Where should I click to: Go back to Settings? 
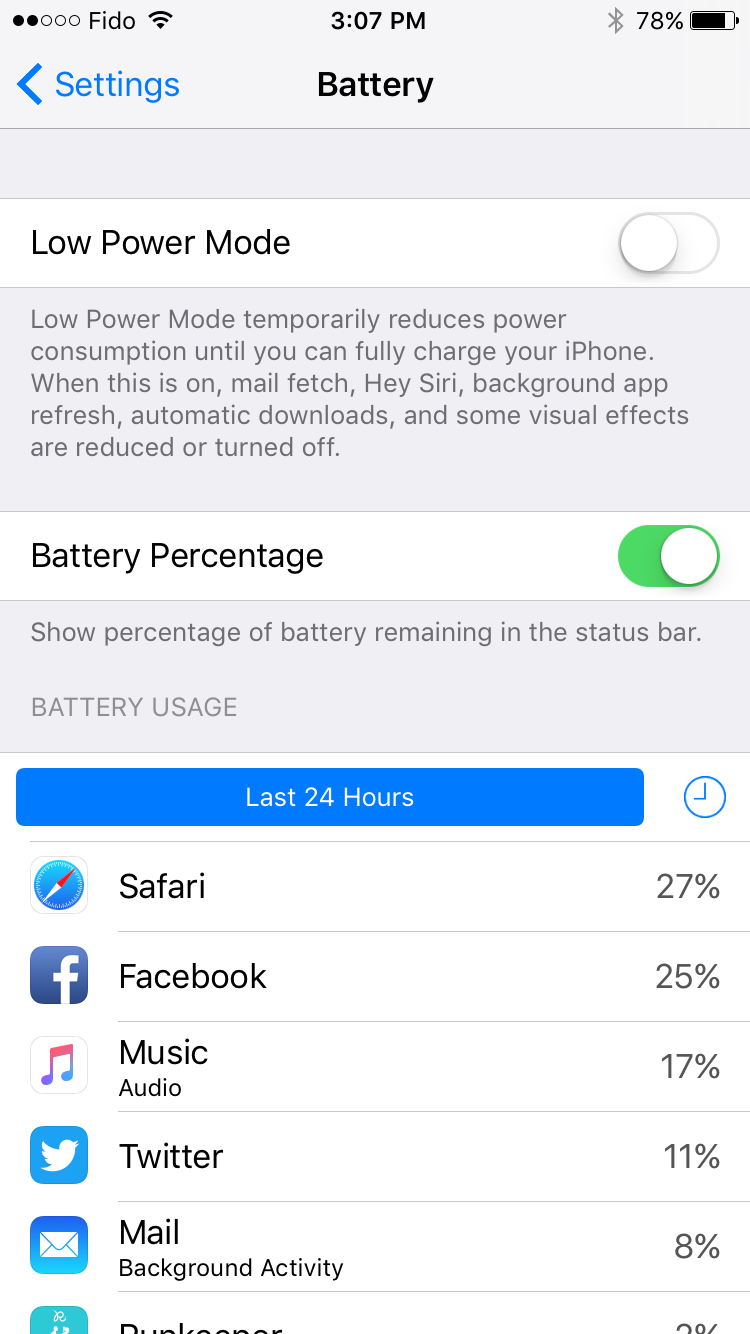(x=98, y=85)
